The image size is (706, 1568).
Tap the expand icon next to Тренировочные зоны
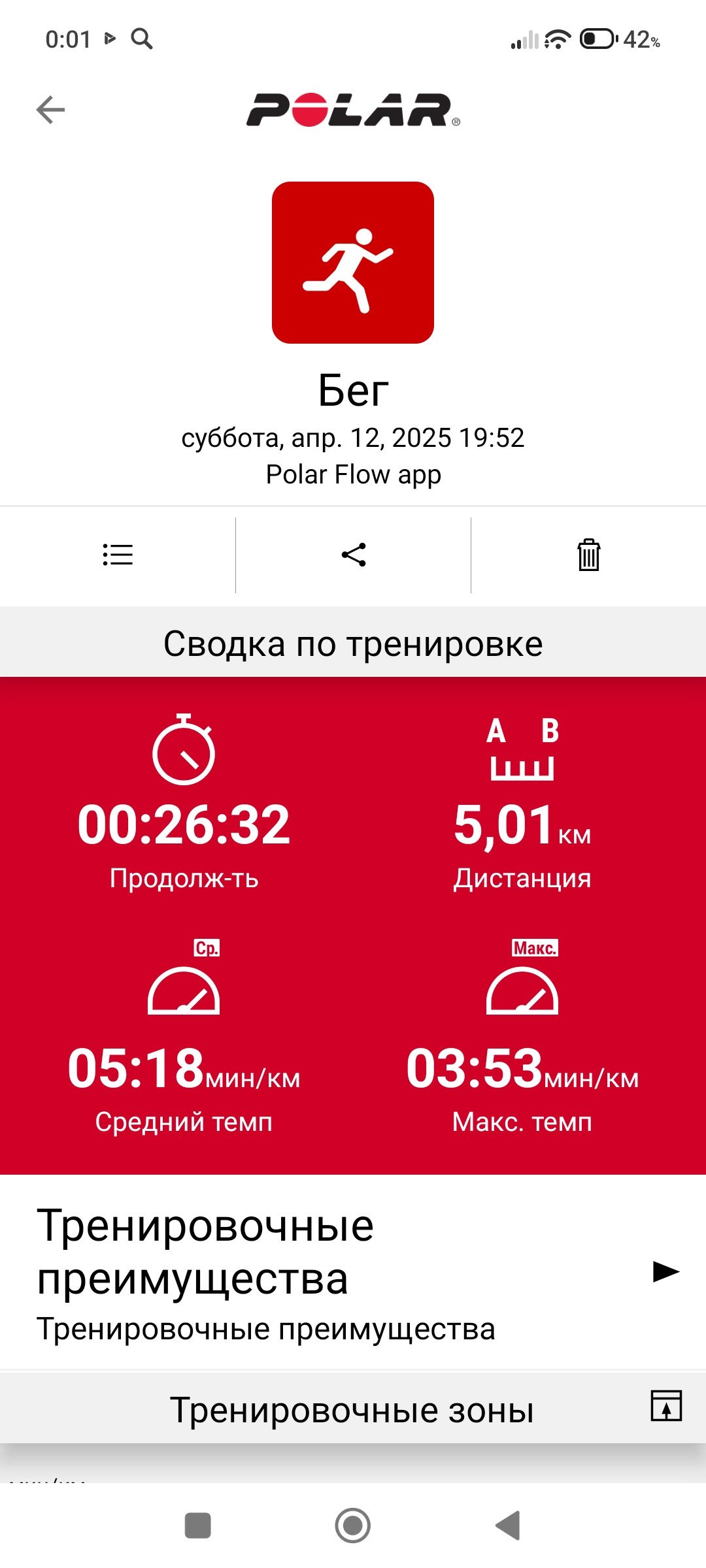click(666, 1406)
